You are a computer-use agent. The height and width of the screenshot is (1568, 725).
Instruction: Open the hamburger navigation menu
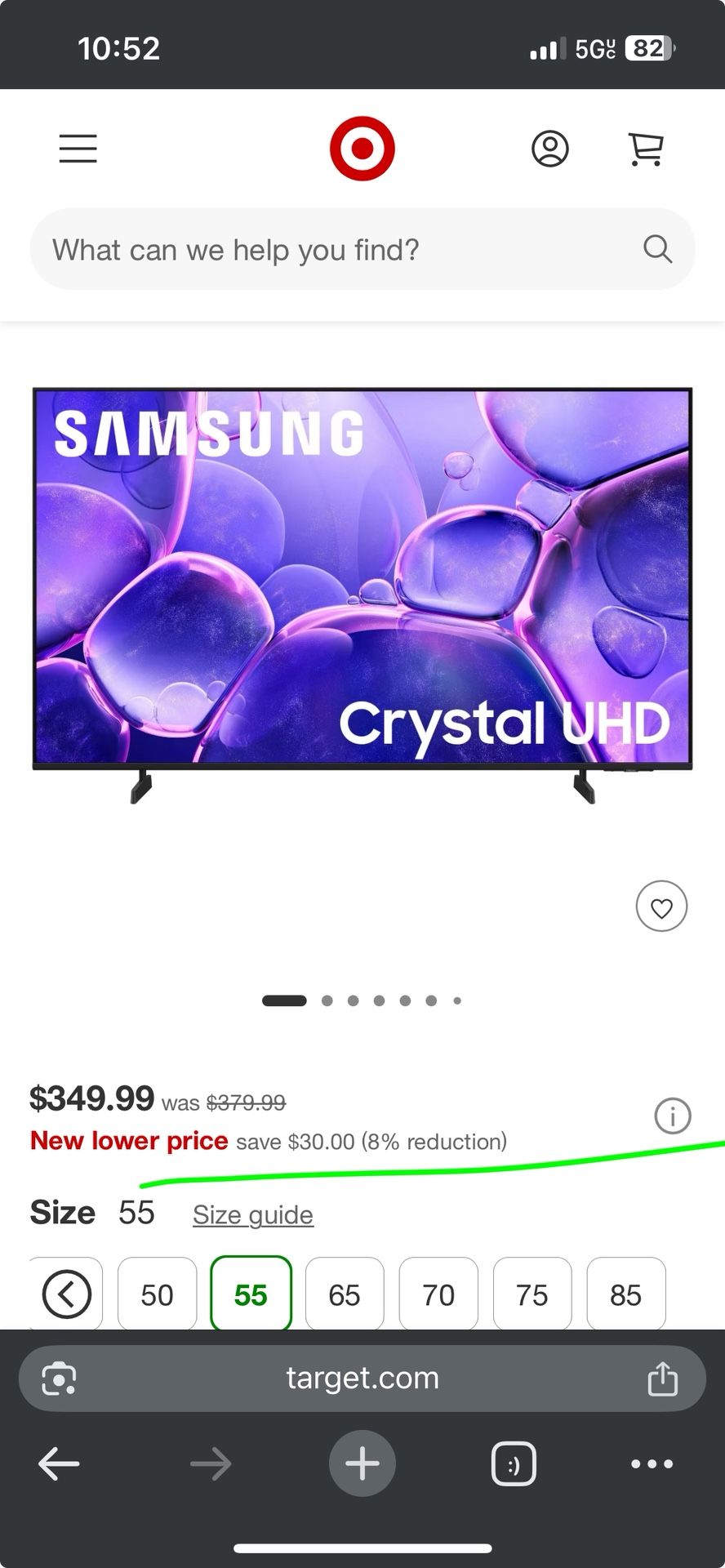(78, 148)
